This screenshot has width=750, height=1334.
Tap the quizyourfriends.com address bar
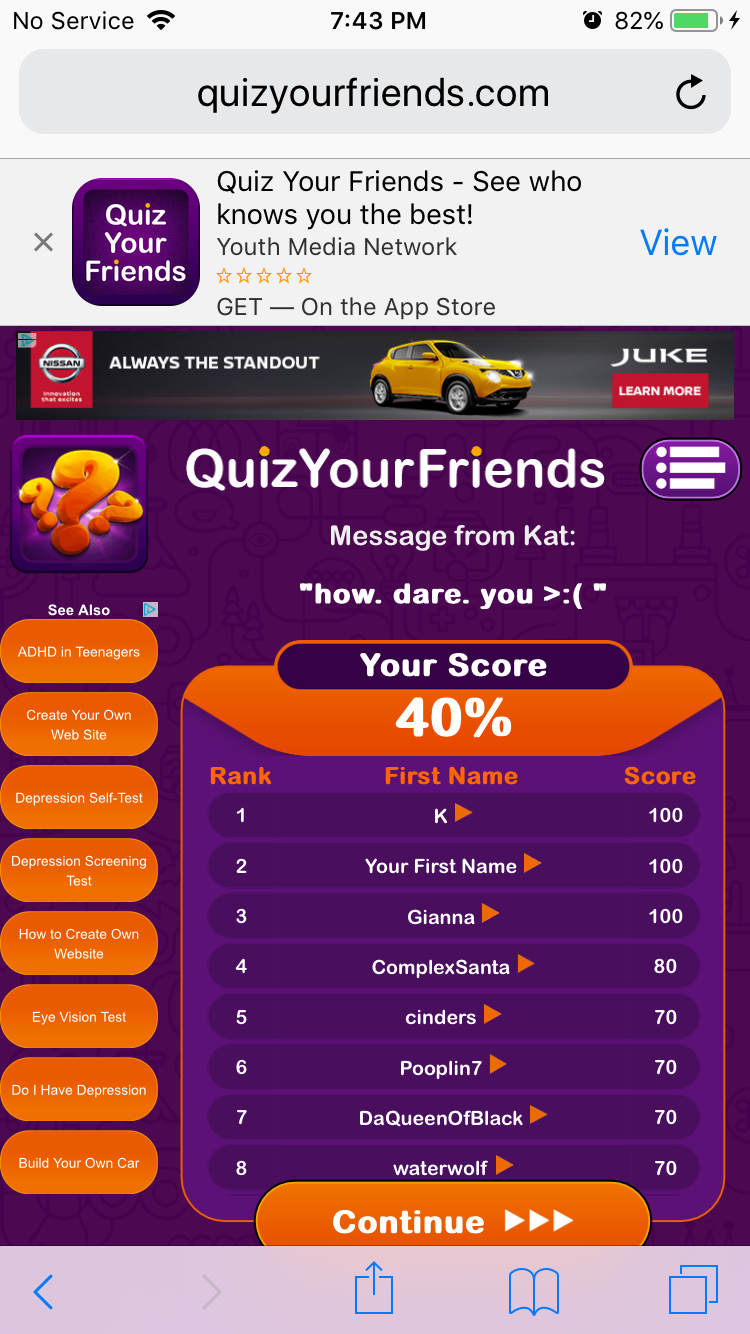tap(374, 94)
